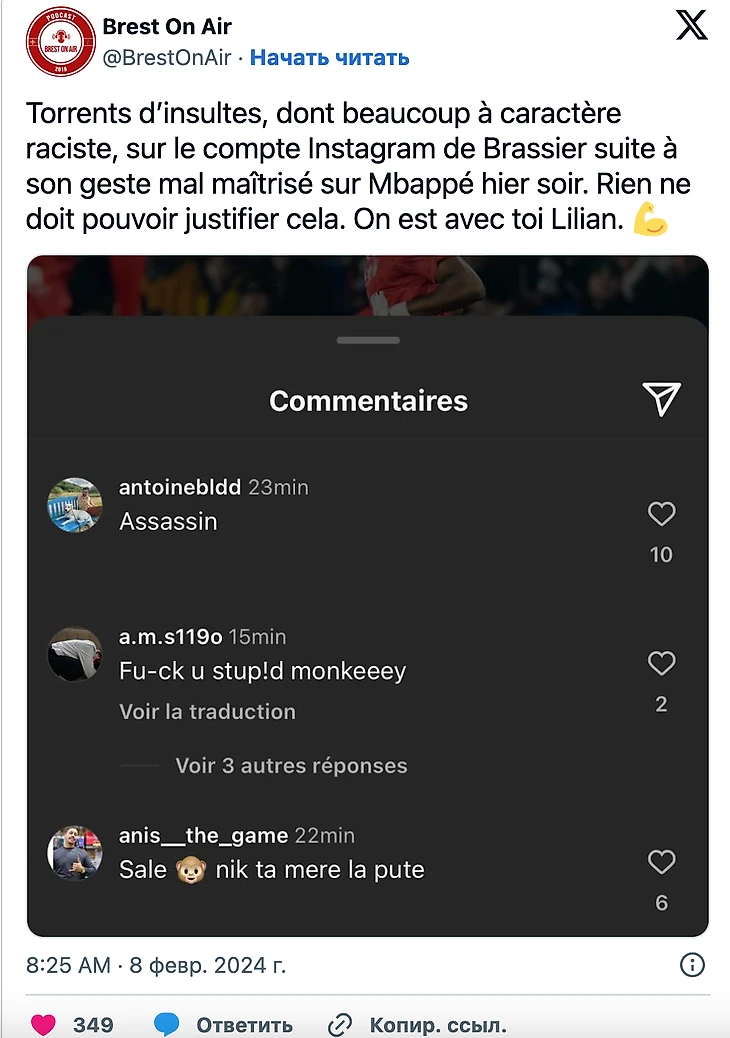The image size is (730, 1038).
Task: Tap the @BrestOnAir handle
Action: tap(168, 58)
